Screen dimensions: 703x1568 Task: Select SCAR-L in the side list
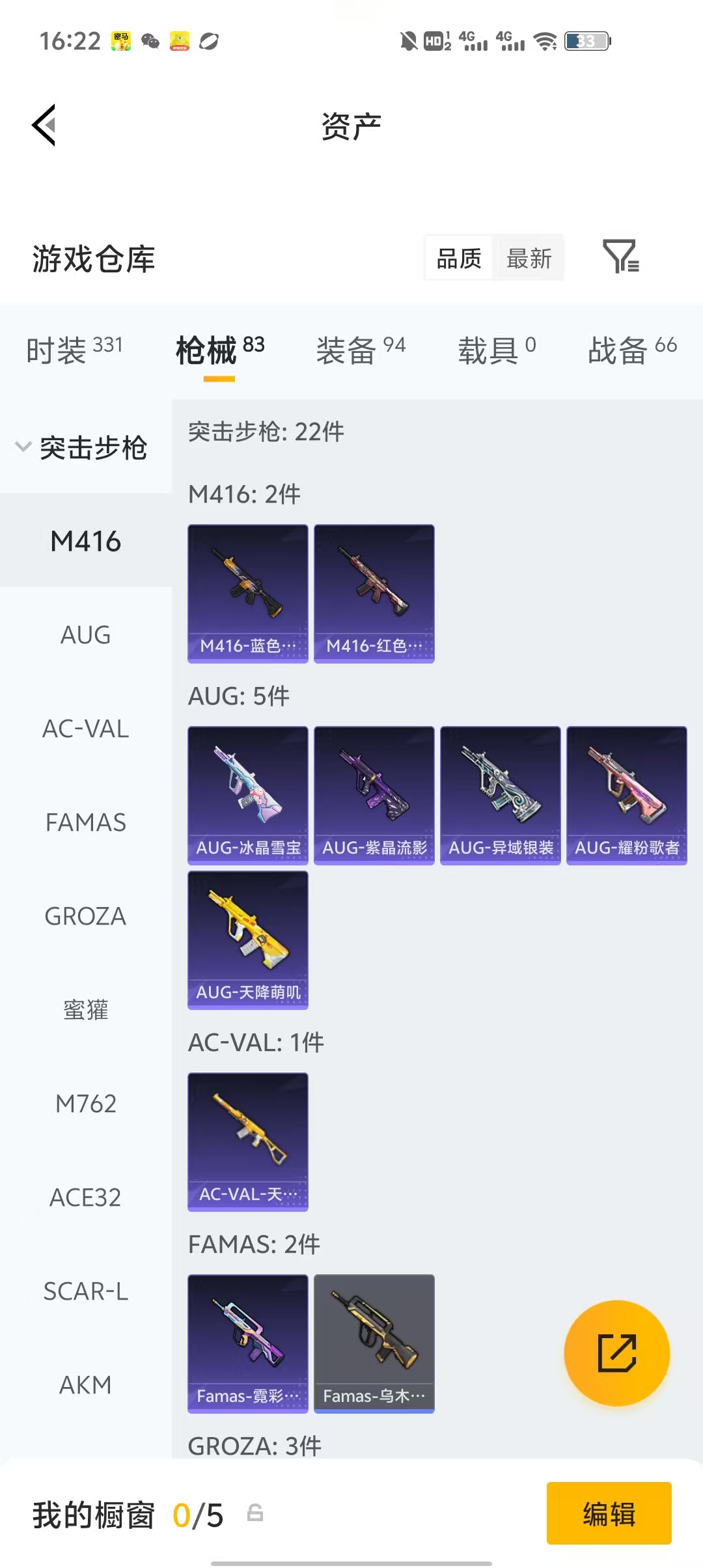coord(85,1291)
